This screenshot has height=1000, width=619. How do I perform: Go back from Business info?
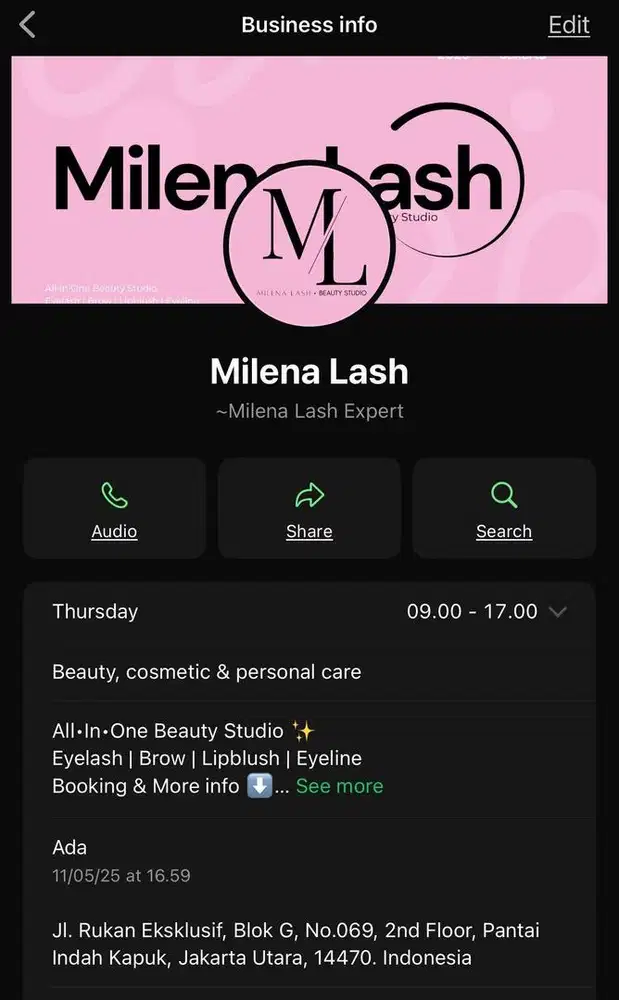pyautogui.click(x=28, y=25)
